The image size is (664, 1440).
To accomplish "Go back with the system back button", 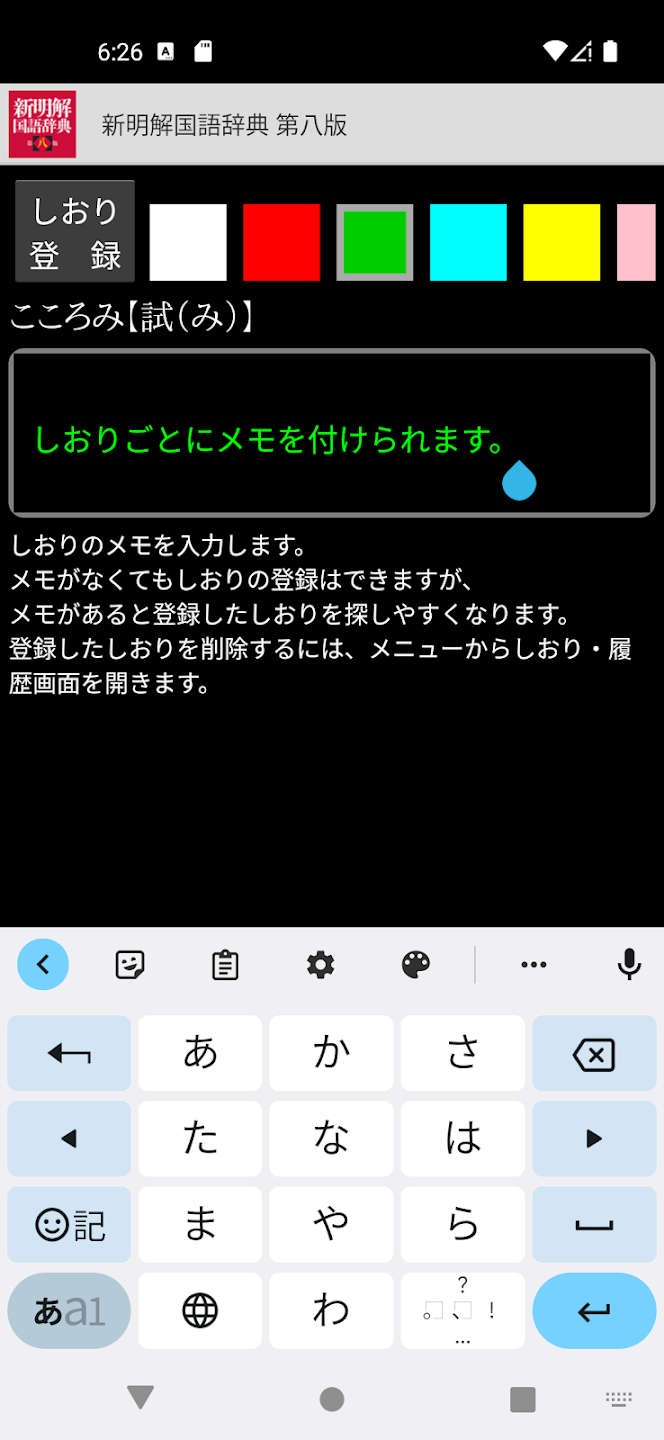I will coord(141,1398).
